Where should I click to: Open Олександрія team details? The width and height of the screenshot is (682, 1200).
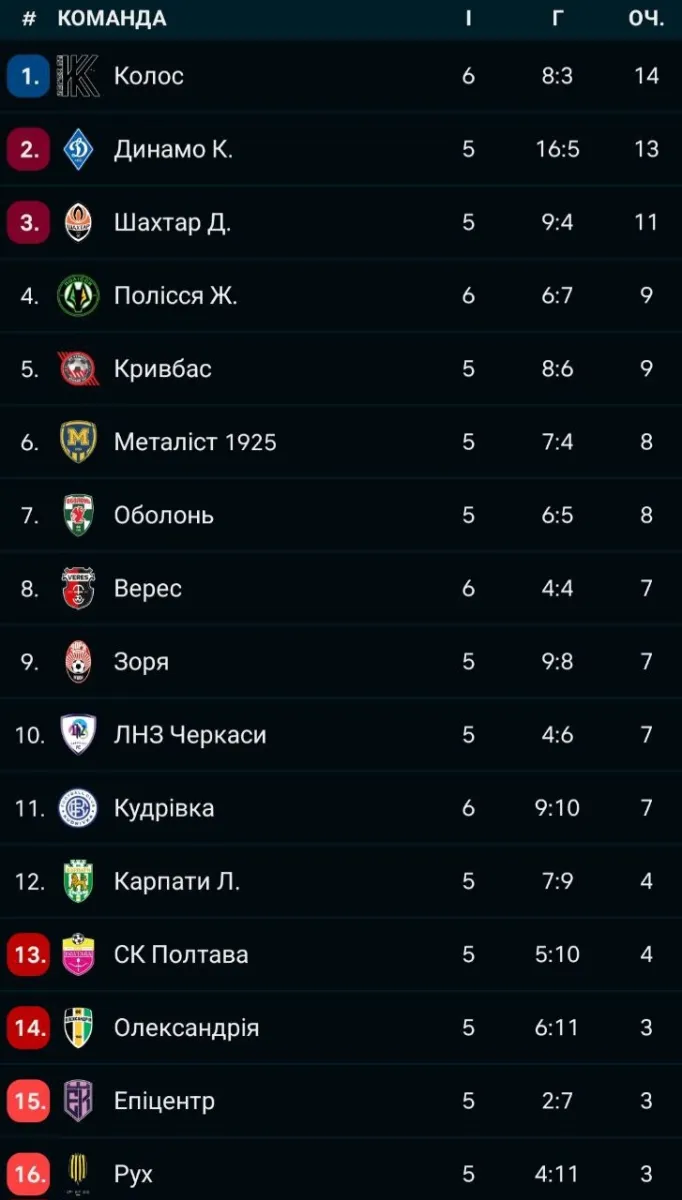click(x=186, y=1027)
